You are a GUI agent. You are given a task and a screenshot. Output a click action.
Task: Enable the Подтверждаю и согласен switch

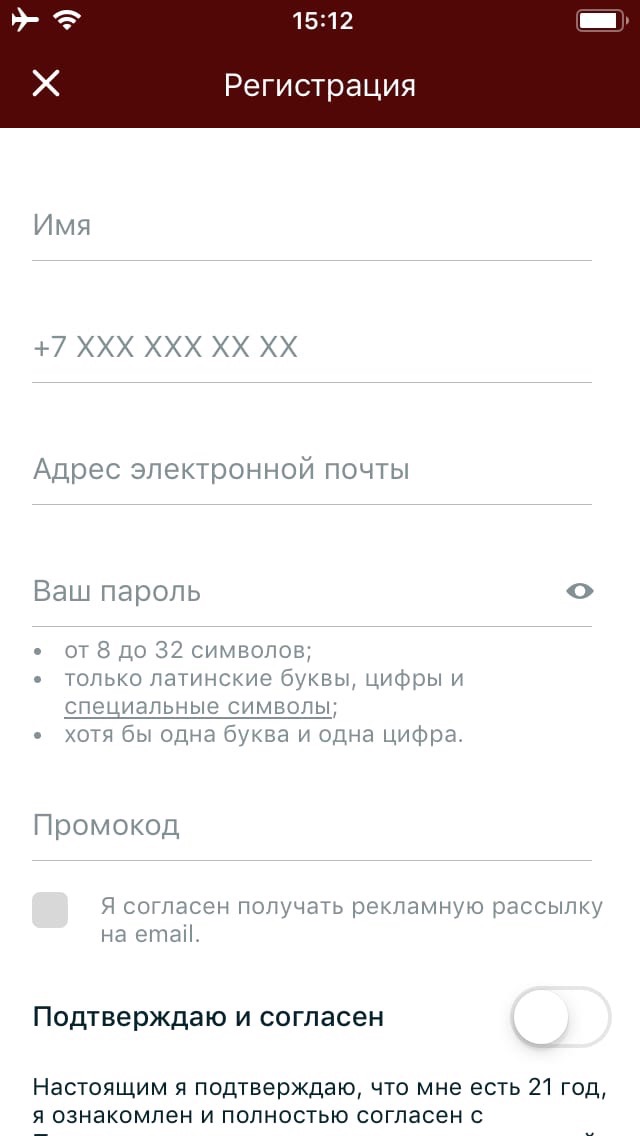click(x=561, y=1016)
